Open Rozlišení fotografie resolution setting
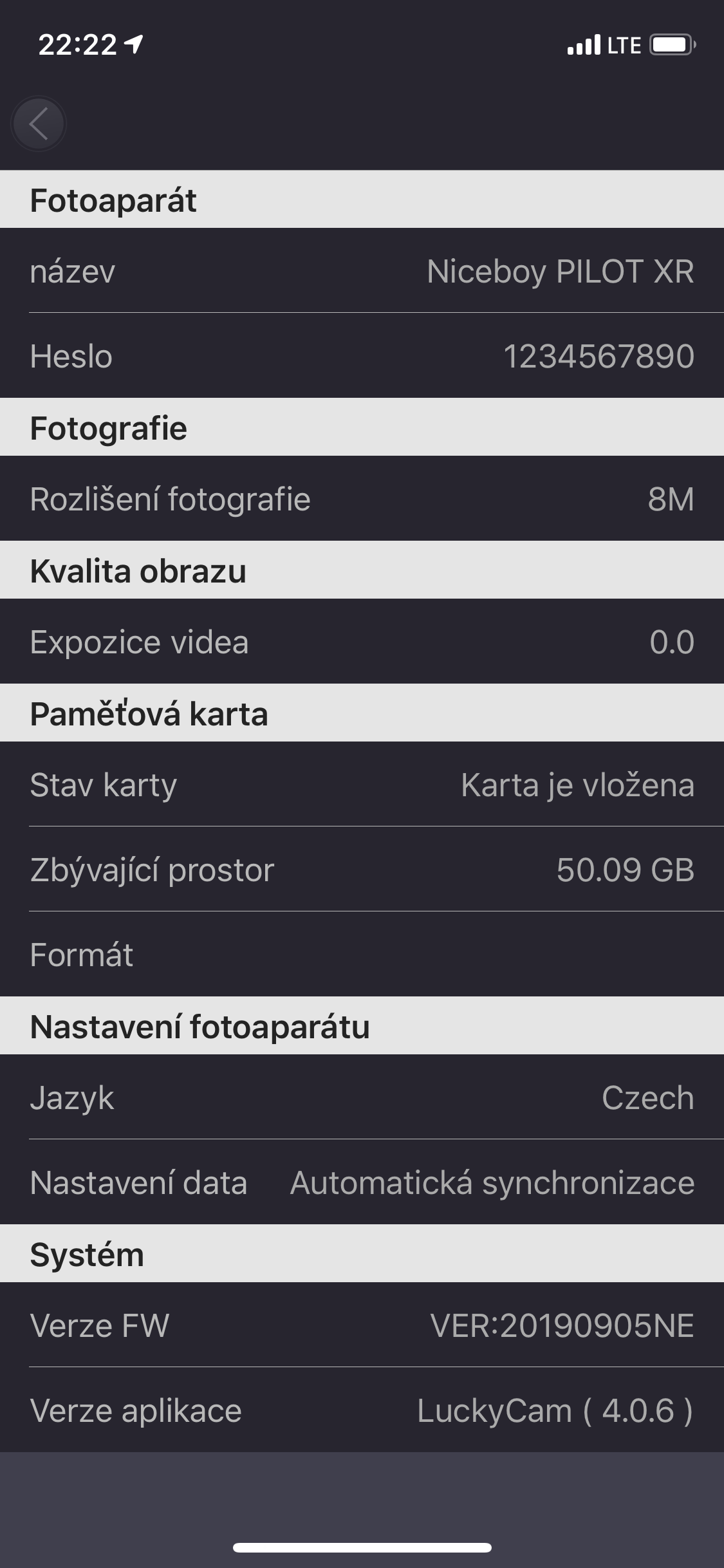 coord(362,499)
